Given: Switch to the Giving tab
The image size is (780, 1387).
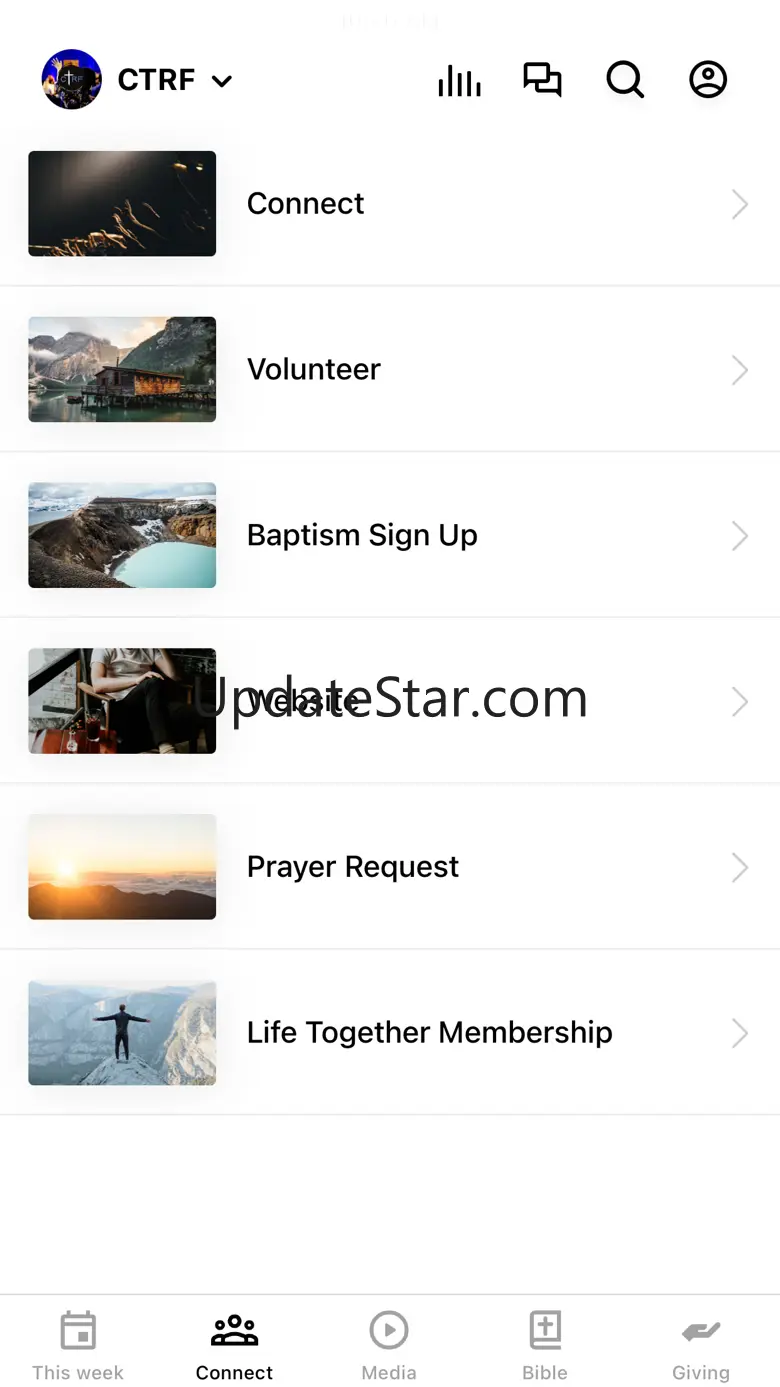Looking at the screenshot, I should click(701, 1345).
